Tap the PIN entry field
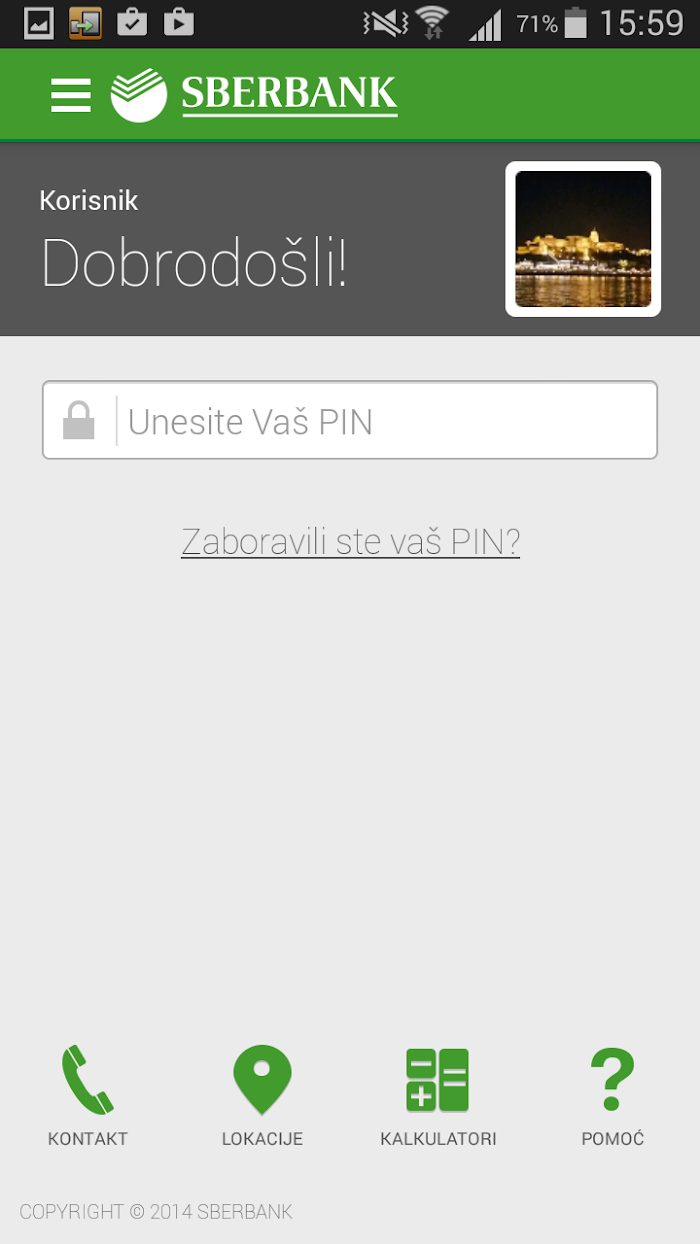700x1244 pixels. click(x=350, y=420)
